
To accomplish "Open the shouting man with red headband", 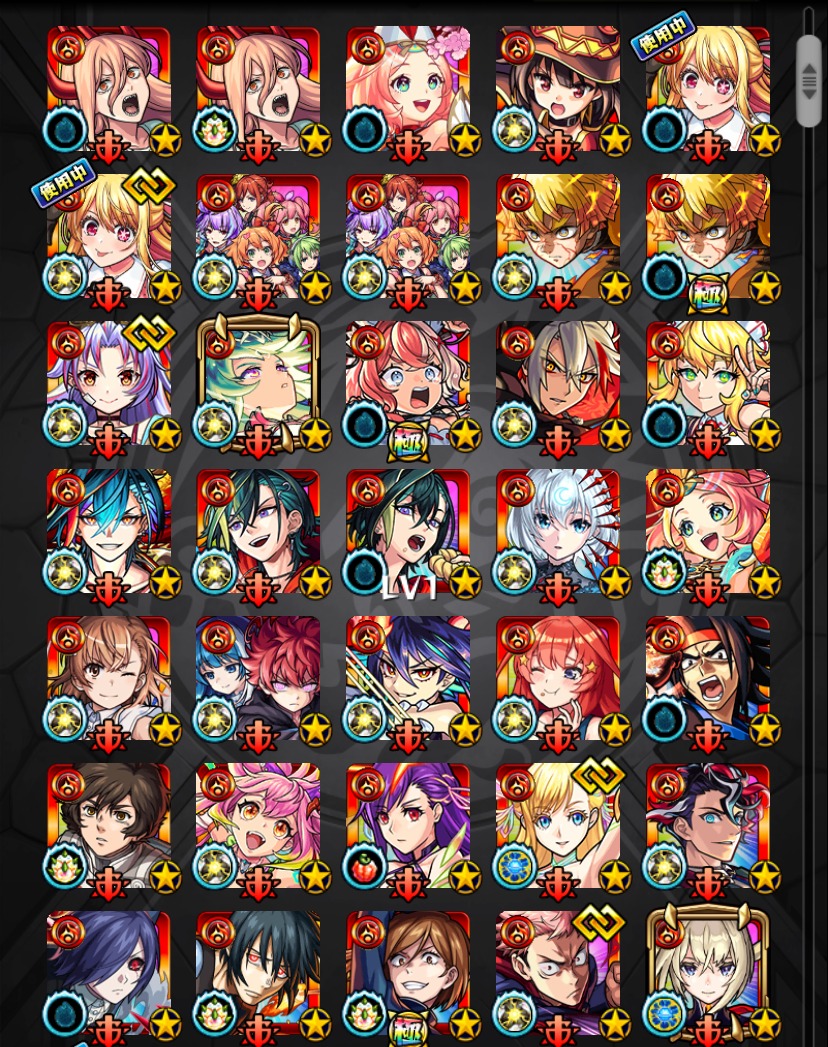I will pyautogui.click(x=707, y=680).
